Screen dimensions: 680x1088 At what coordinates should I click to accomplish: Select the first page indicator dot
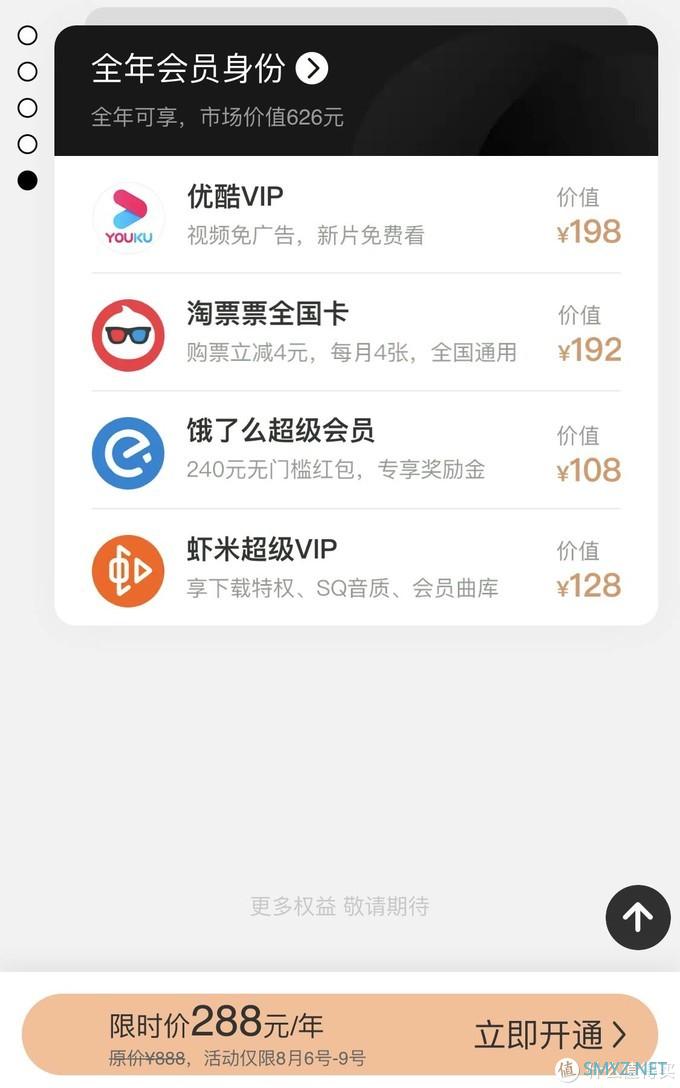27,35
